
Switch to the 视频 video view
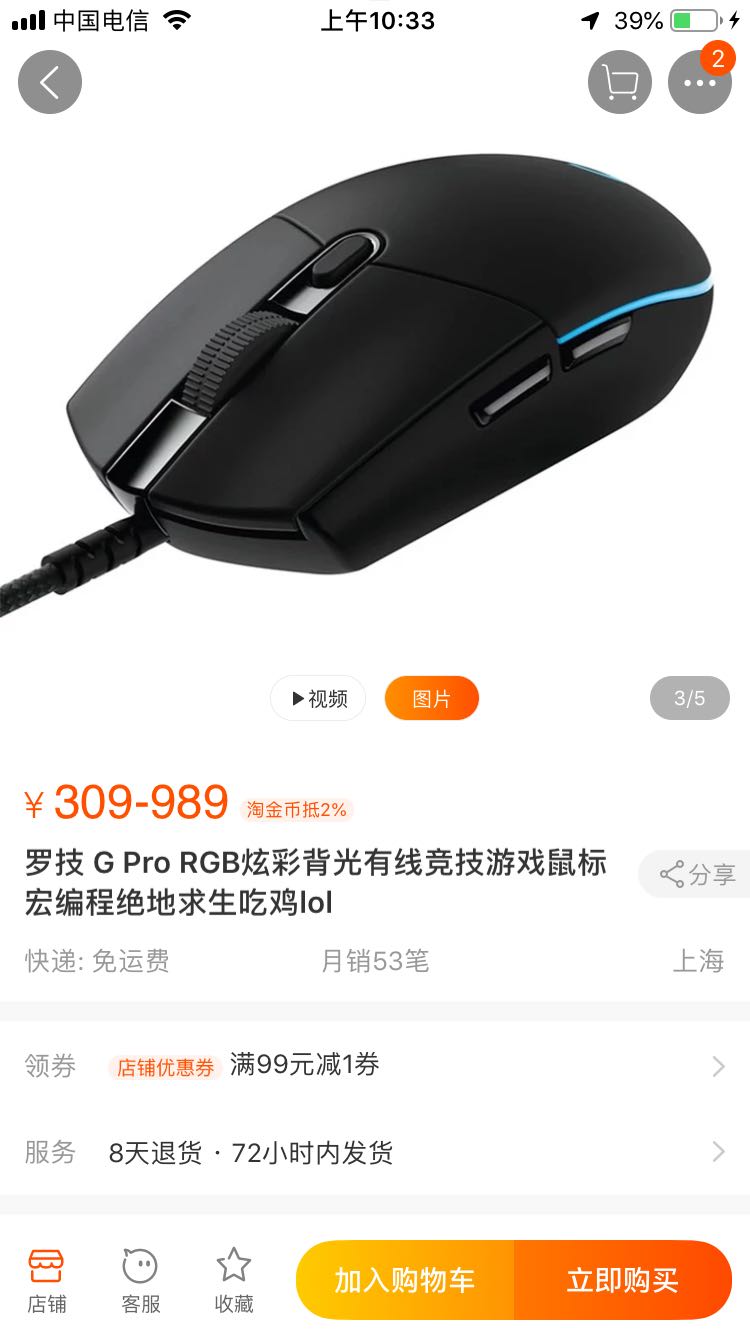click(318, 698)
